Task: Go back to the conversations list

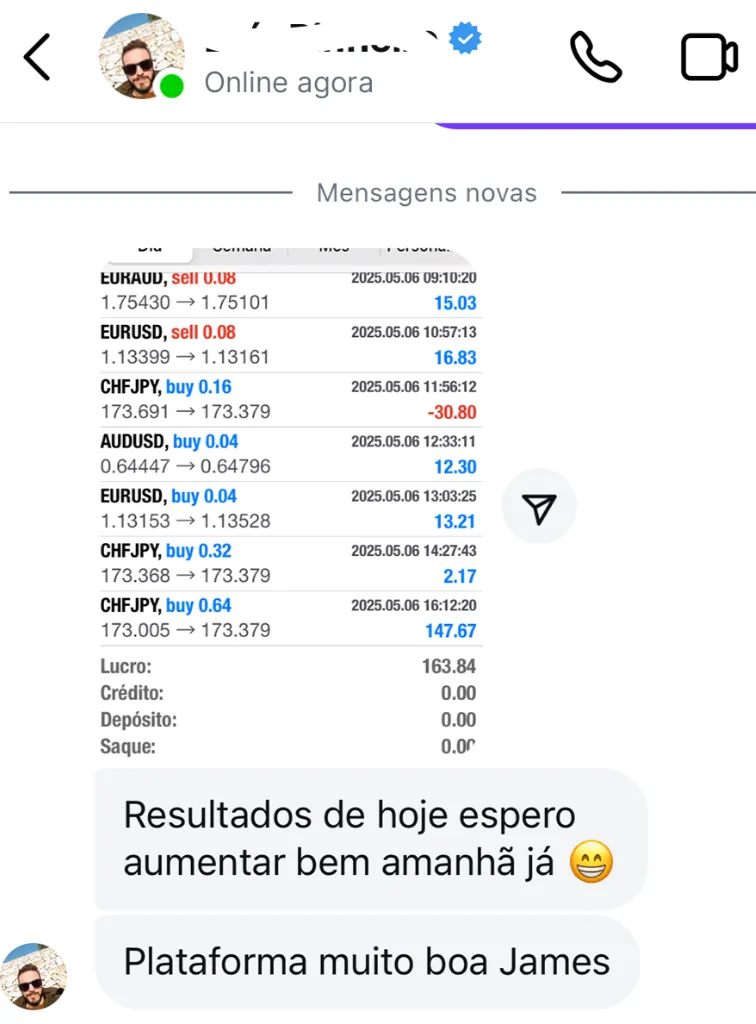Action: pyautogui.click(x=37, y=57)
